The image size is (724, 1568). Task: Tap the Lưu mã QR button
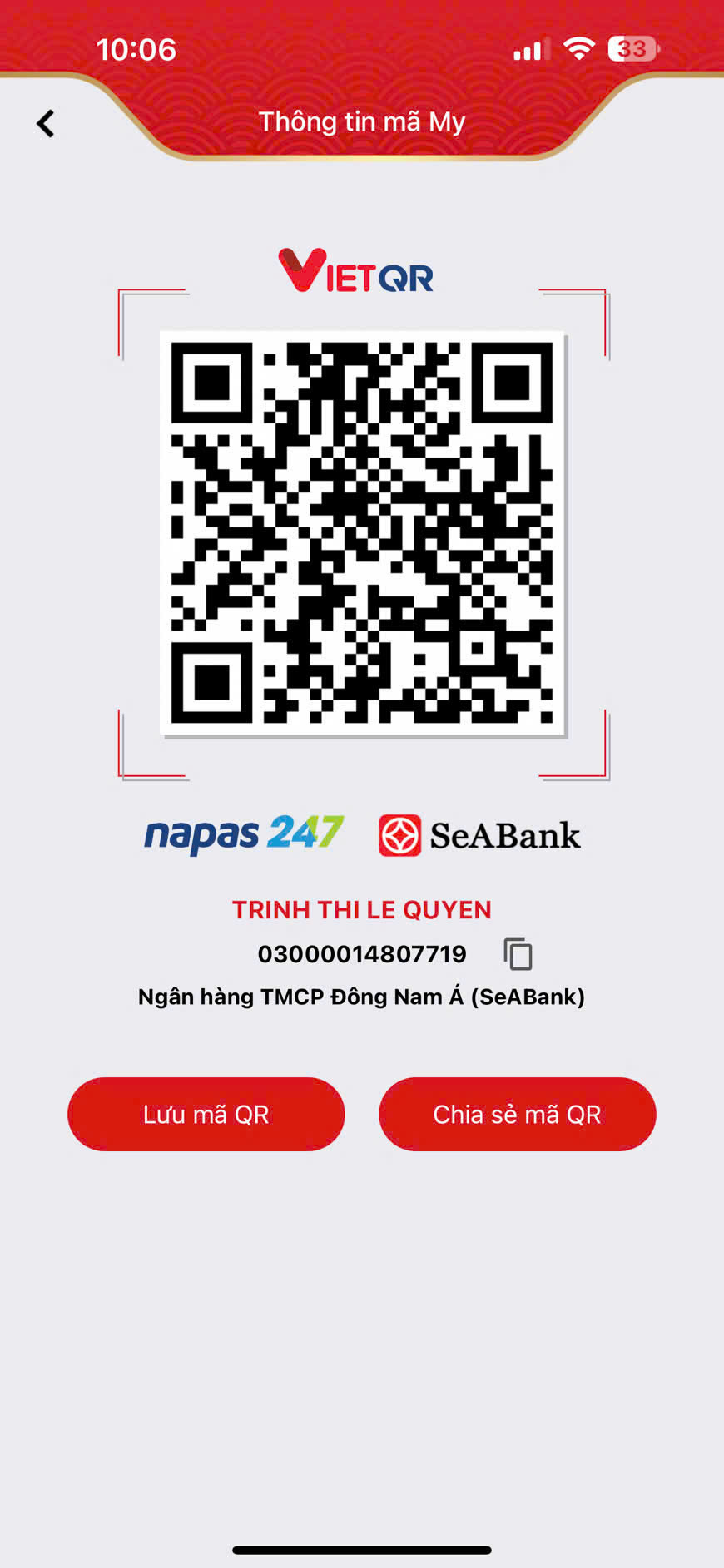[206, 1114]
